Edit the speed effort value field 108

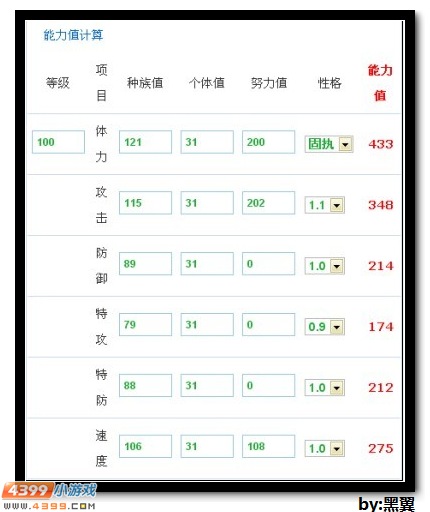click(268, 446)
